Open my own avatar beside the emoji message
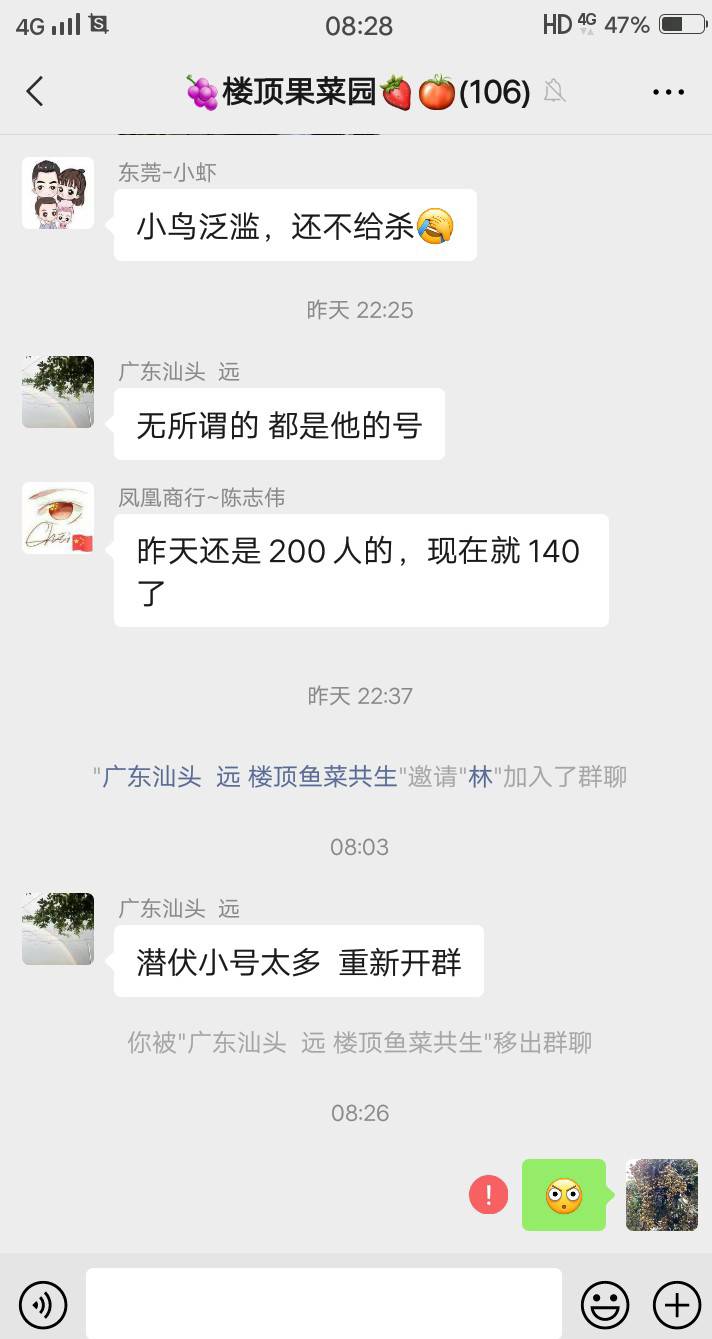The image size is (712, 1339). click(x=661, y=1195)
